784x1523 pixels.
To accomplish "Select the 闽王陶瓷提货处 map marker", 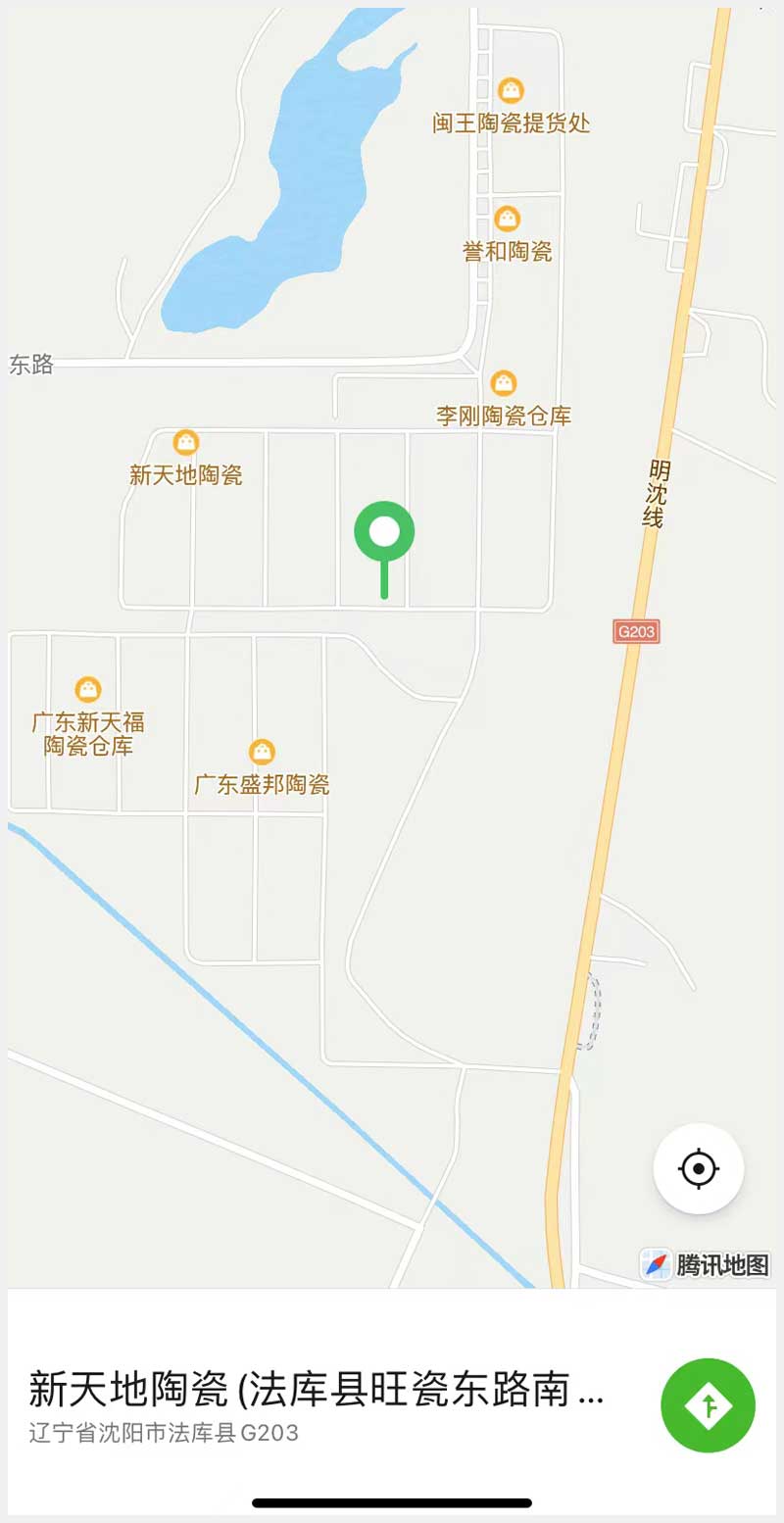I will pos(511,91).
